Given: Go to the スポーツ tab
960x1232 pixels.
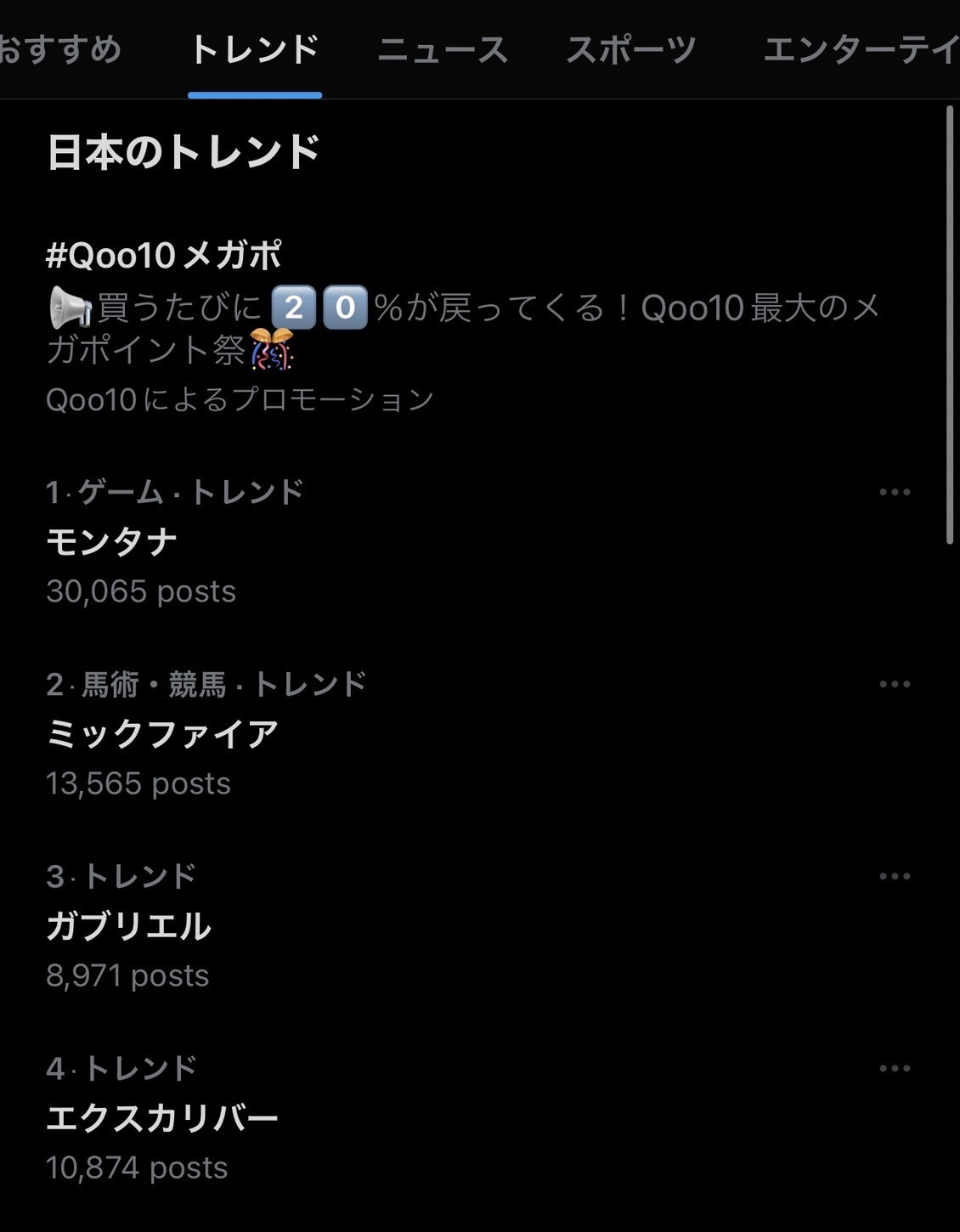Looking at the screenshot, I should pos(630,49).
